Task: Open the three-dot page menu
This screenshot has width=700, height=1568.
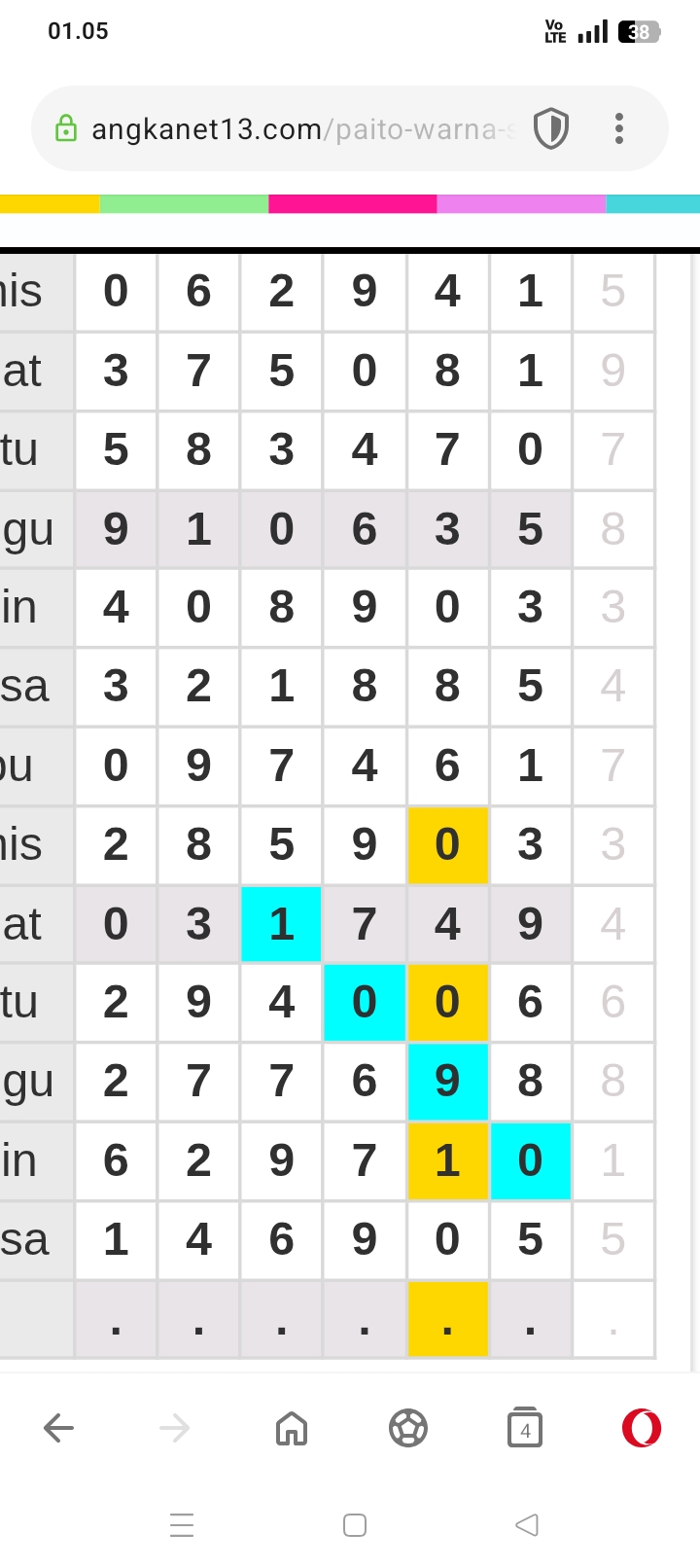Action: coord(619,129)
